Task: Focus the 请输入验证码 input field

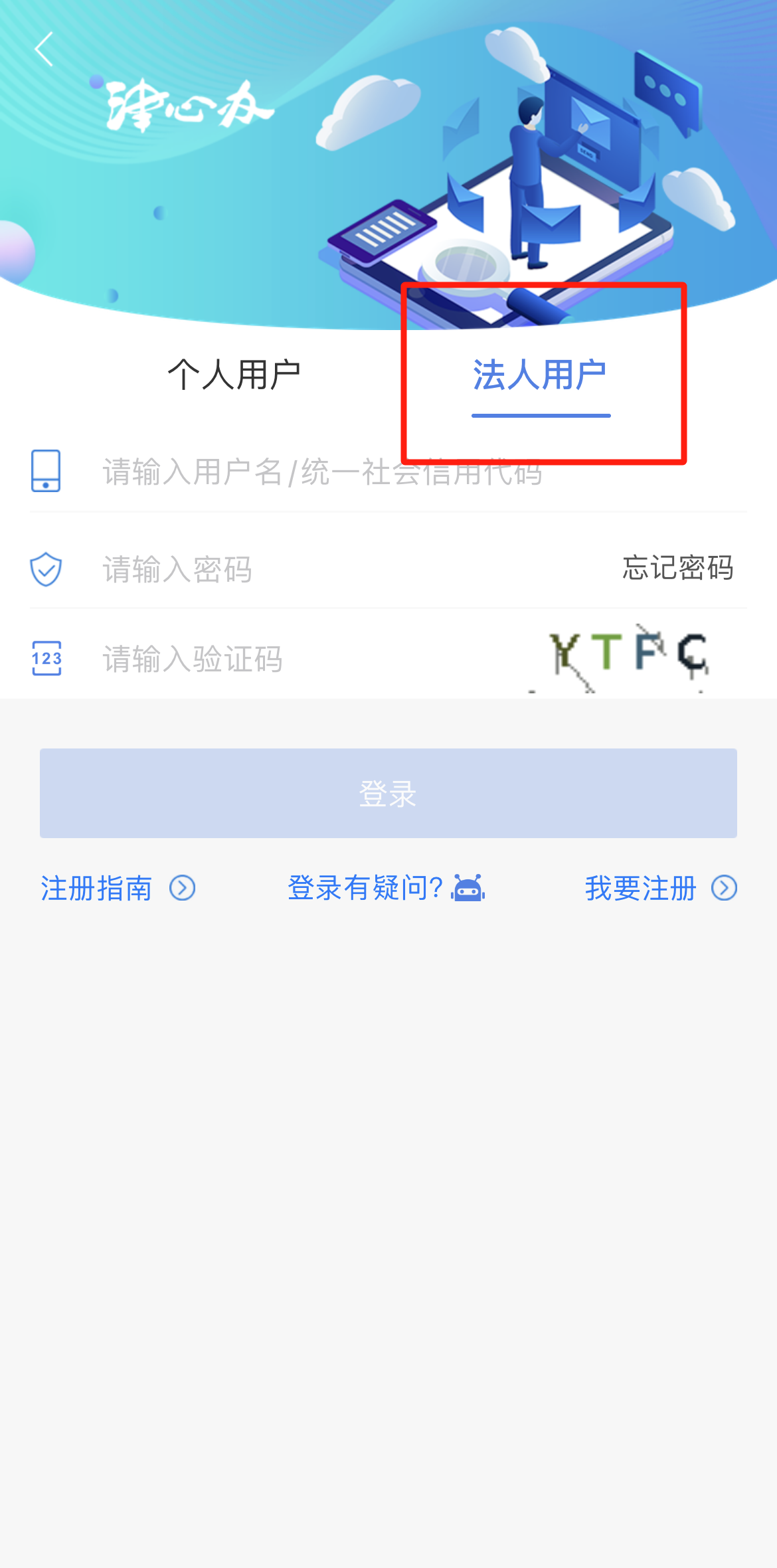Action: point(299,659)
